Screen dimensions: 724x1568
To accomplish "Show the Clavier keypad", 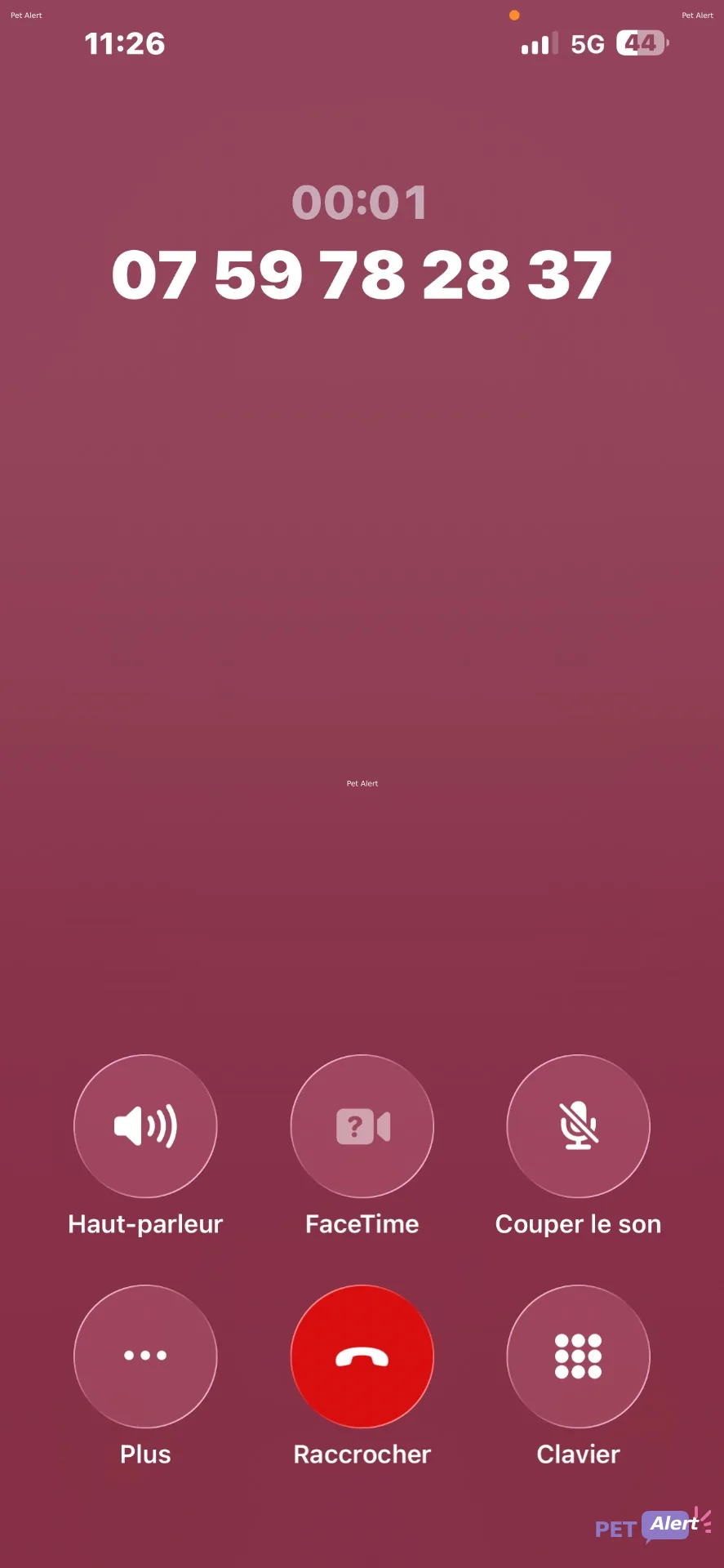I will coord(578,1356).
